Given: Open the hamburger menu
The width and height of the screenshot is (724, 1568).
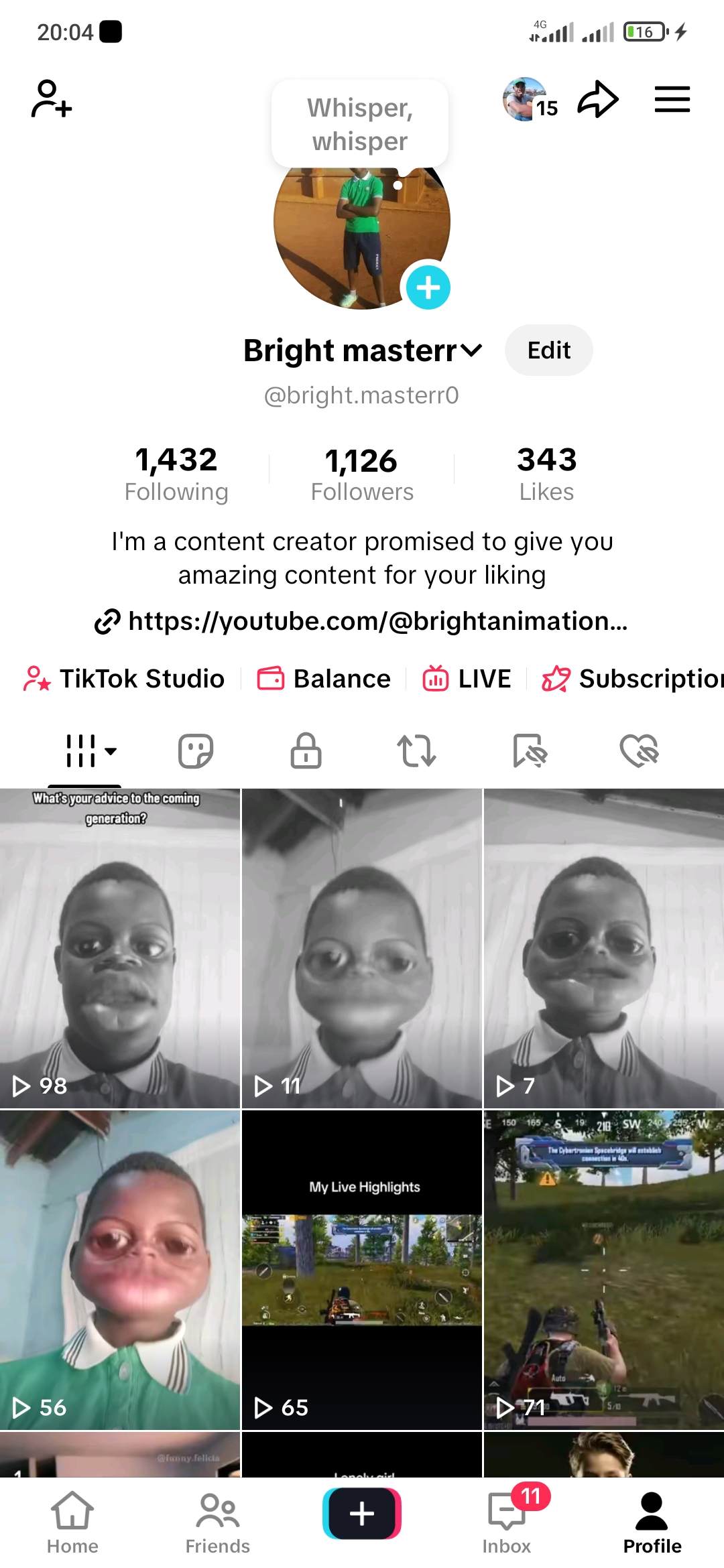Looking at the screenshot, I should click(672, 99).
